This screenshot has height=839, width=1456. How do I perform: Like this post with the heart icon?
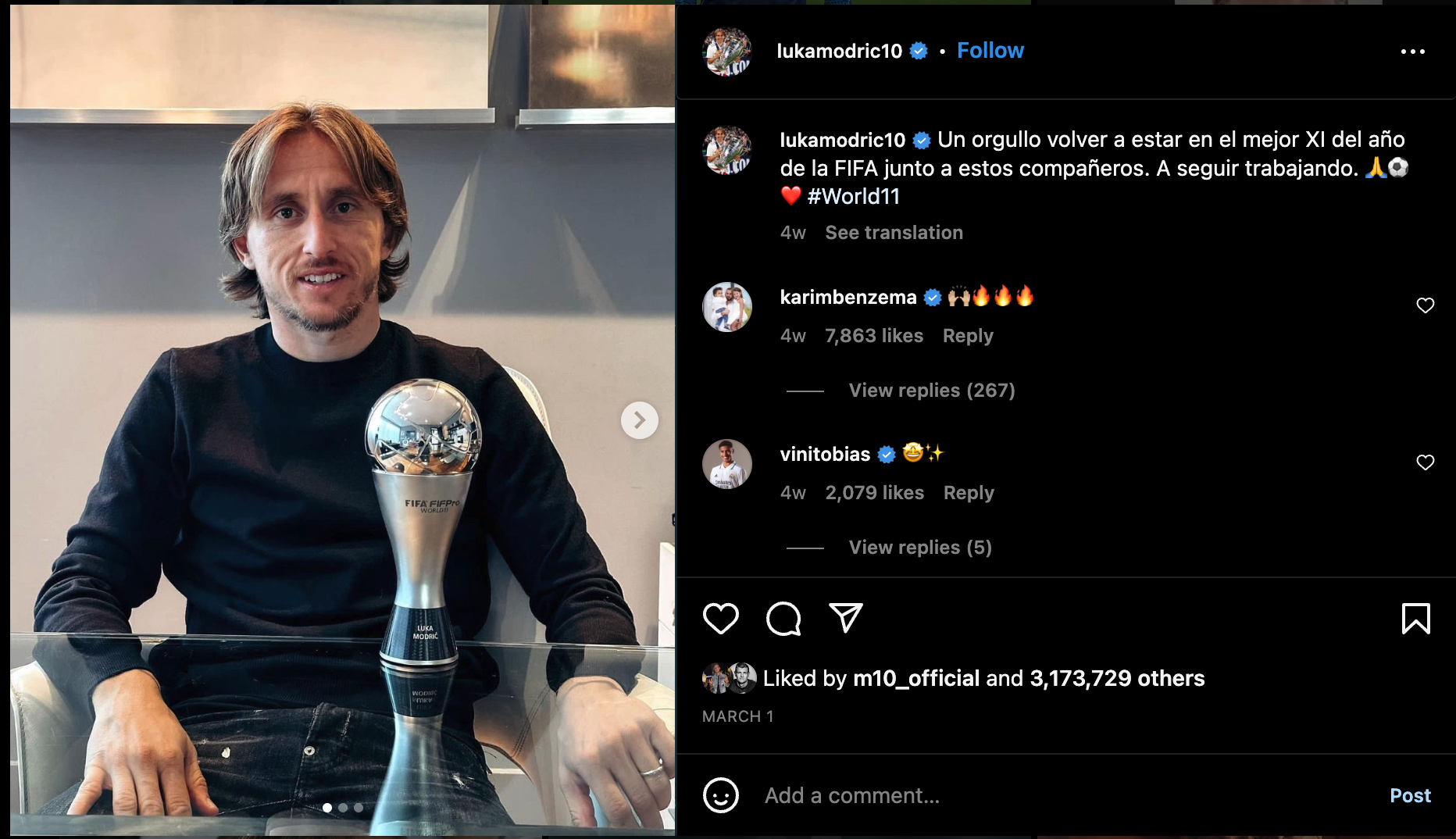click(x=720, y=619)
